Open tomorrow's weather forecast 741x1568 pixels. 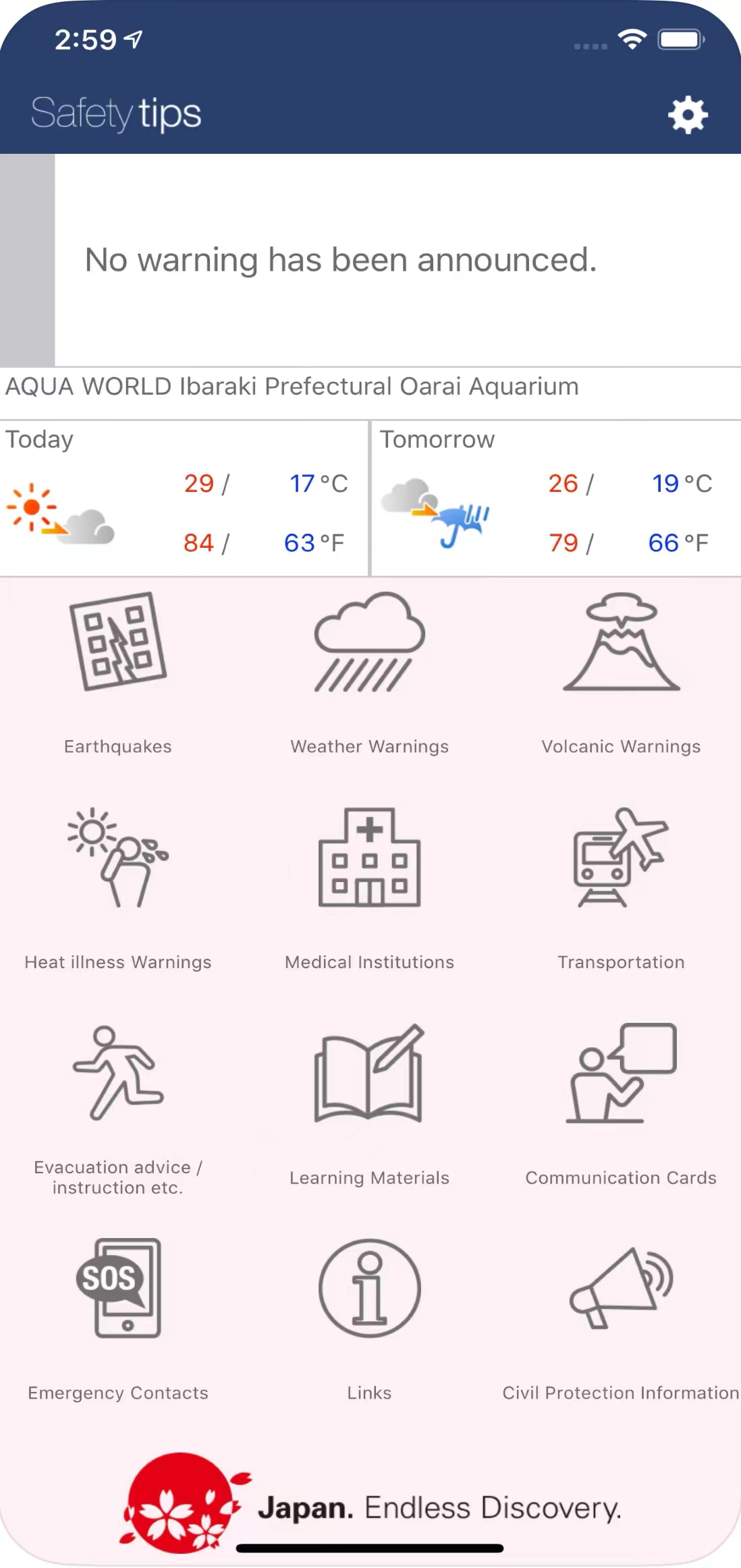click(x=556, y=499)
